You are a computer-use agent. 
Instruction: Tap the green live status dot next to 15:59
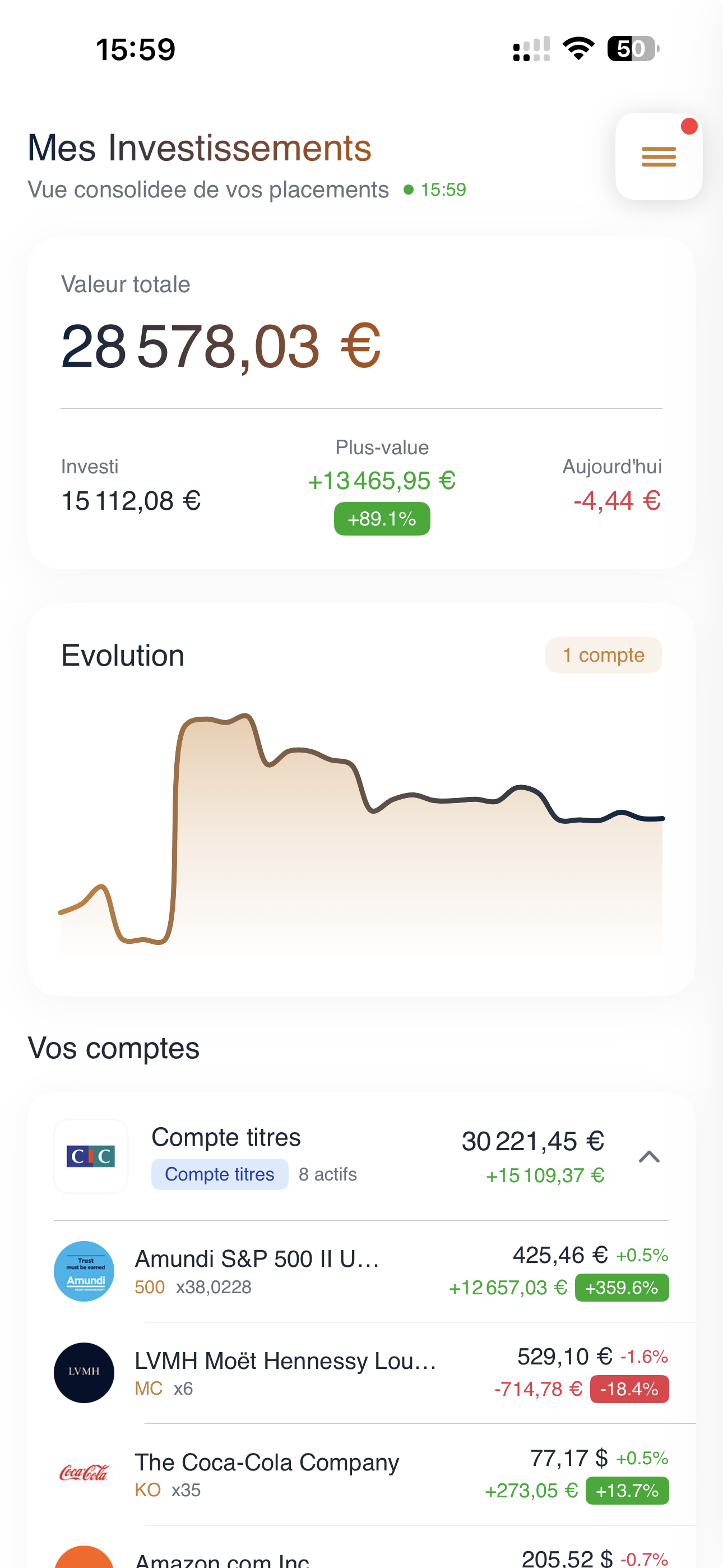pyautogui.click(x=409, y=190)
